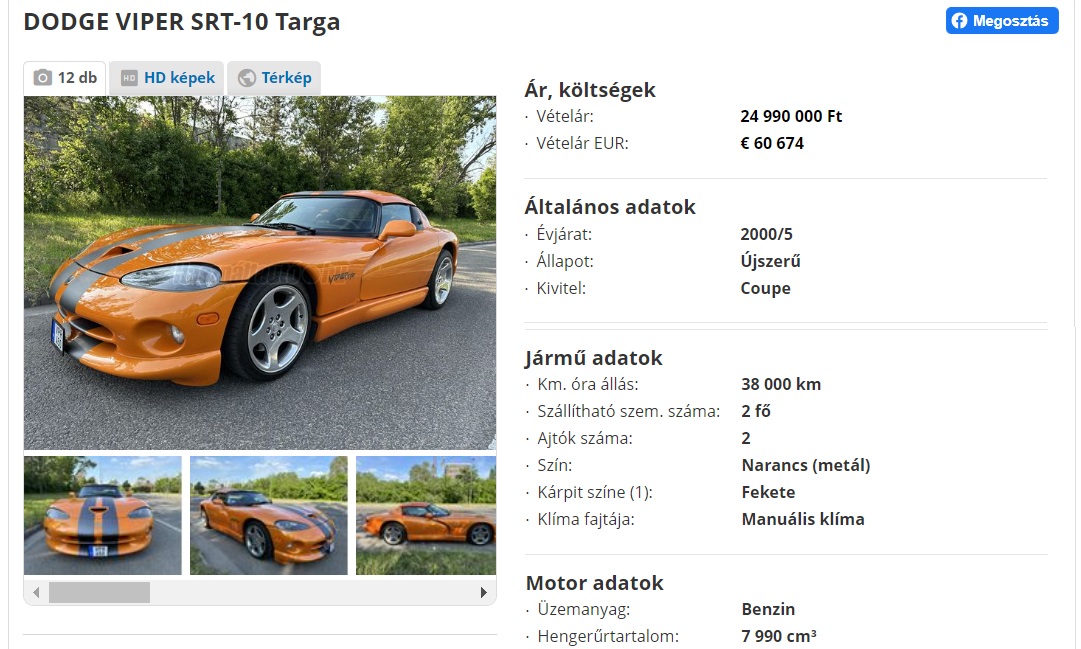Image resolution: width=1081 pixels, height=649 pixels.
Task: Select the front-view Viper thumbnail
Action: (102, 515)
